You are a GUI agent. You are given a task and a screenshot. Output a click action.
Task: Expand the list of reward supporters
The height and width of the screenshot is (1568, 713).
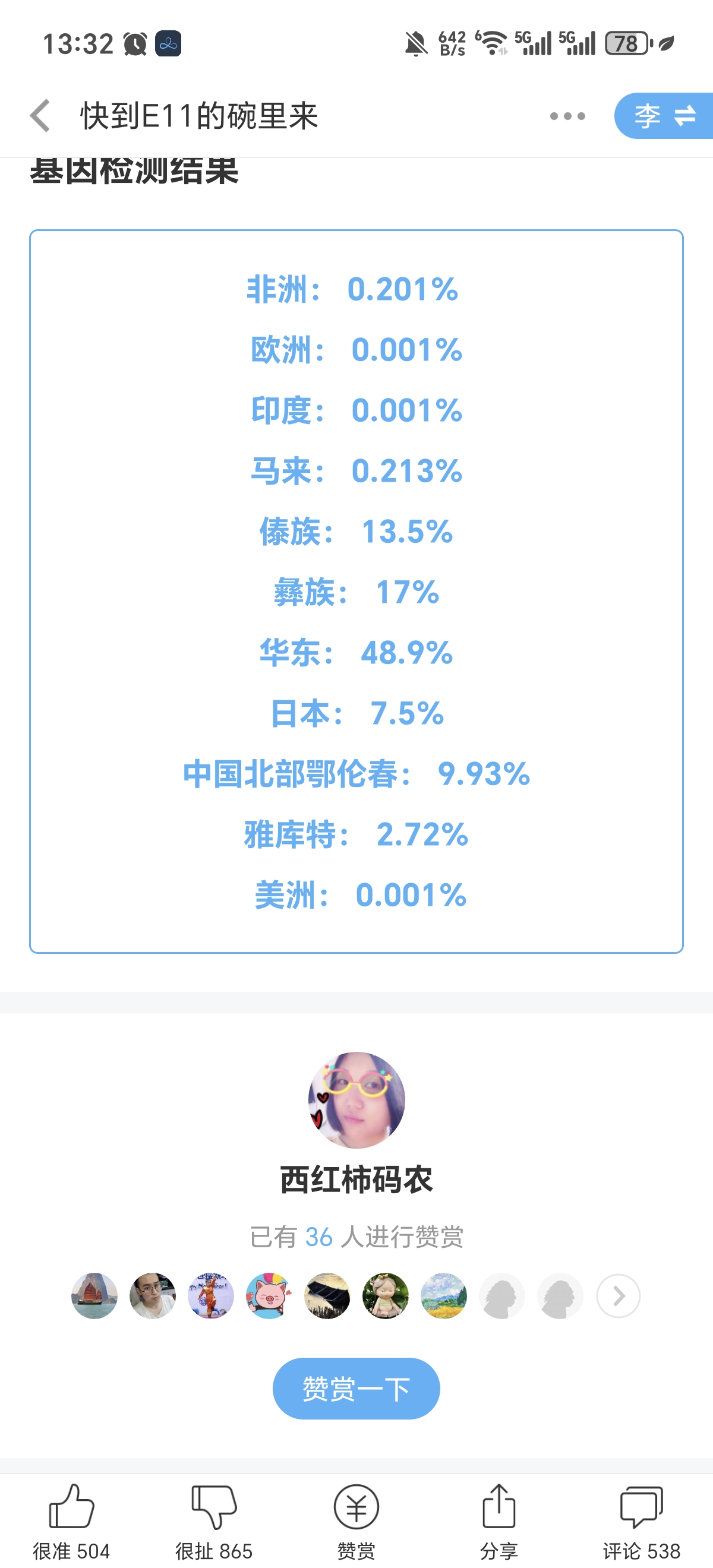coord(618,1296)
